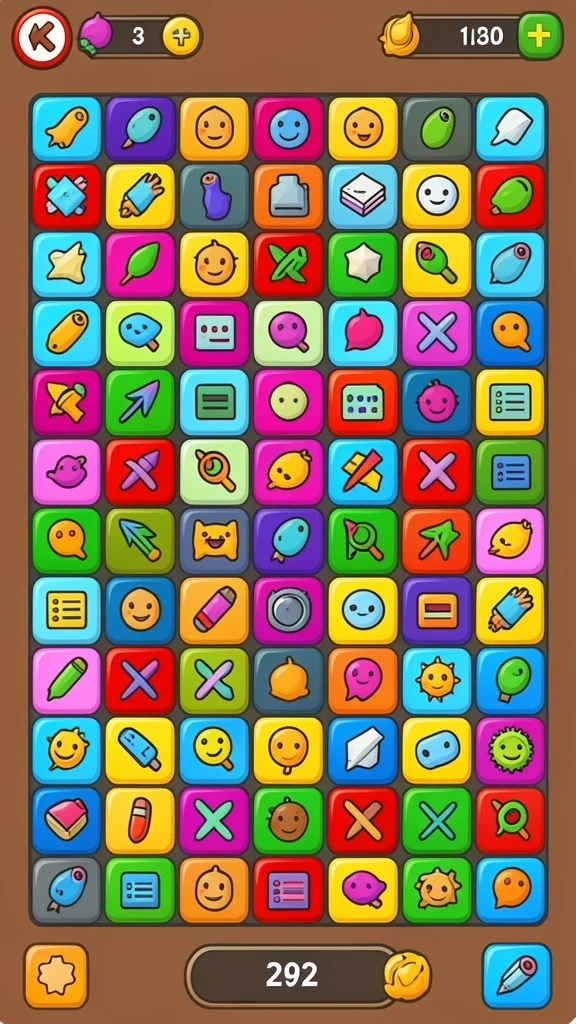Activate the blue pencil tool button

(517, 976)
